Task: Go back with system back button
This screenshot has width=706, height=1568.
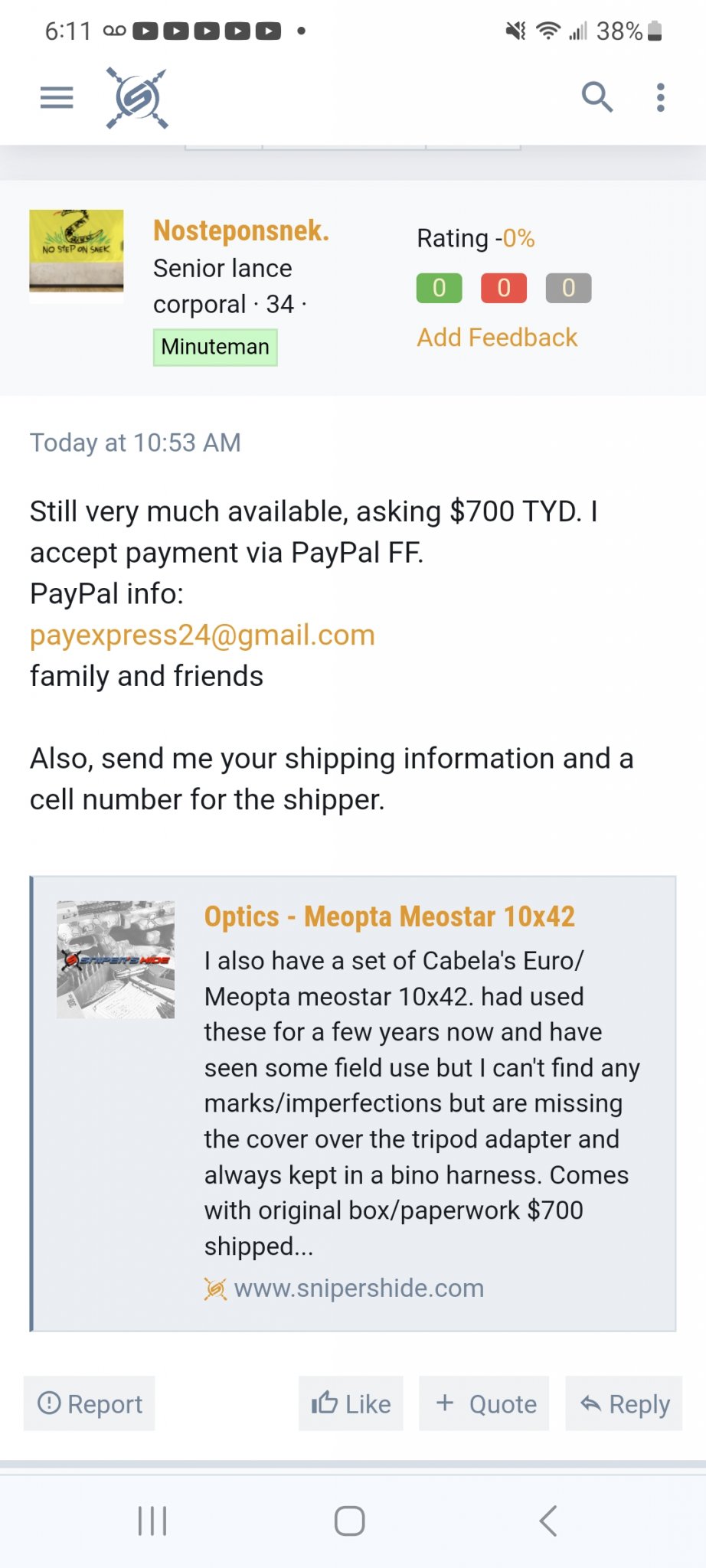Action: [x=547, y=1521]
